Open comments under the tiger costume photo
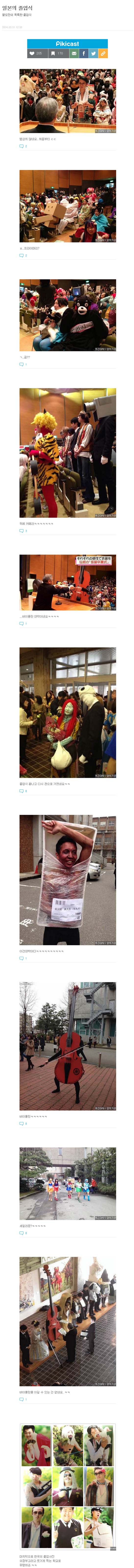The height and width of the screenshot is (1568, 134). click(x=23, y=531)
